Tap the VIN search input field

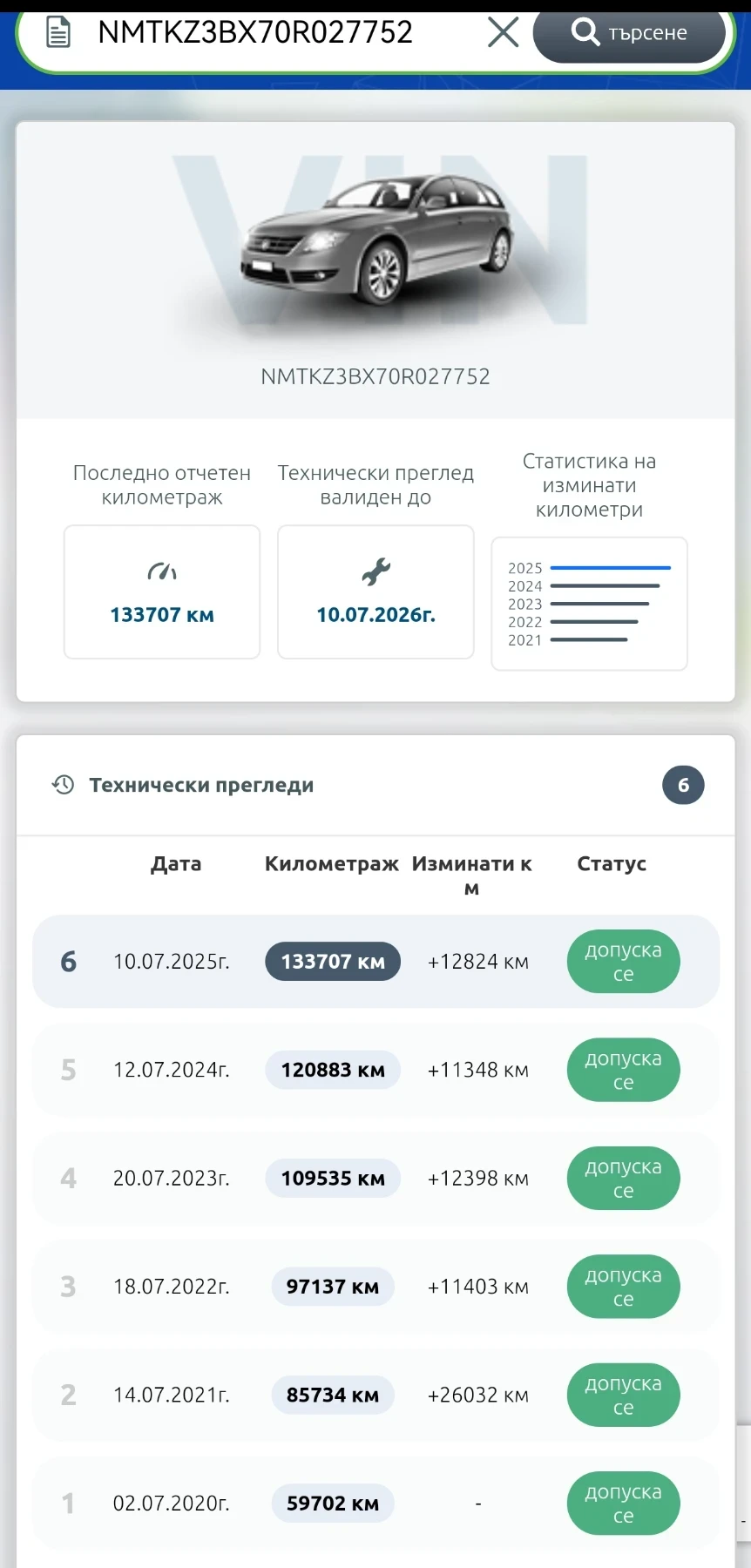click(261, 33)
